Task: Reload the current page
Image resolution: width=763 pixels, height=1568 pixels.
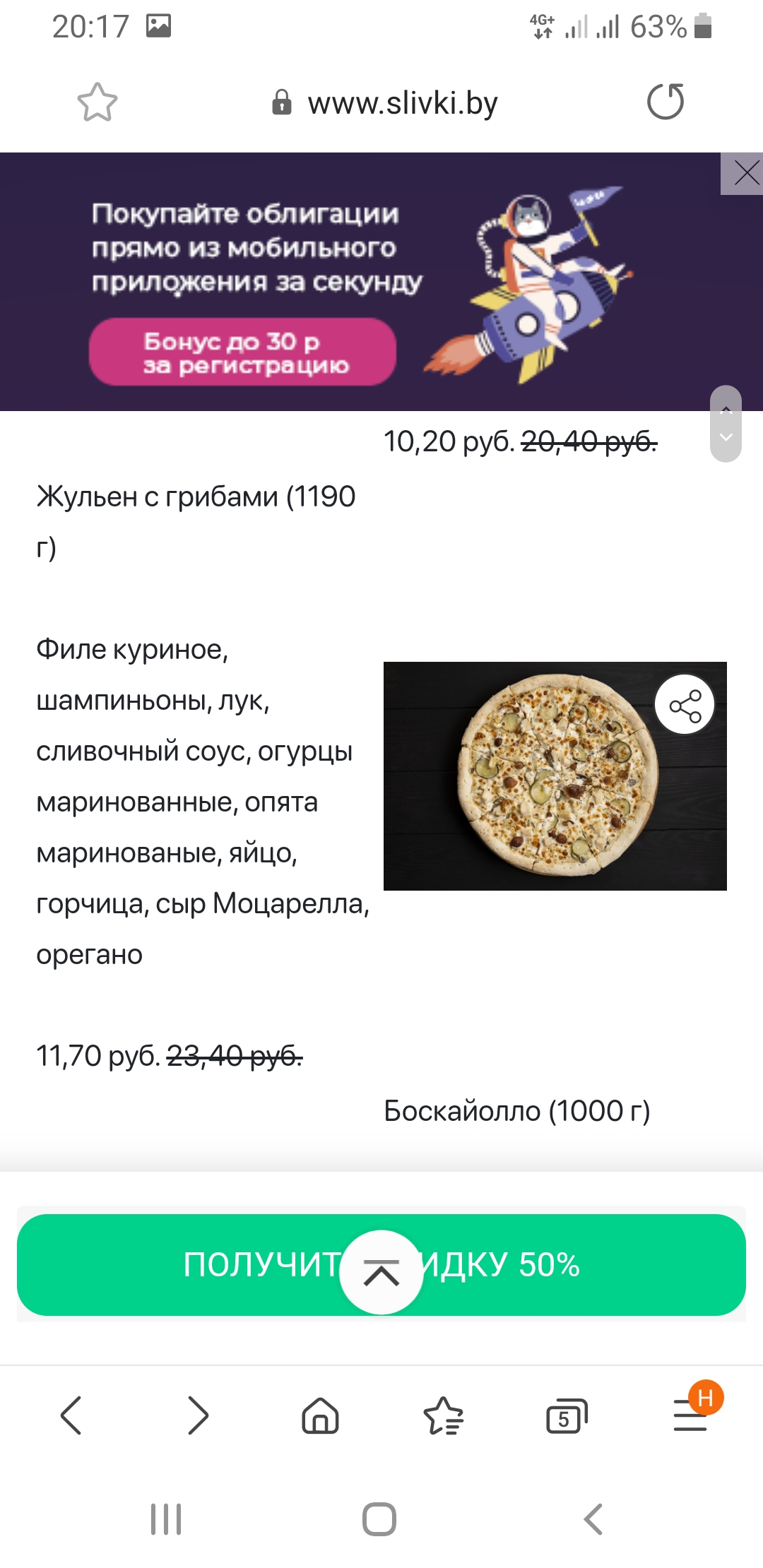Action: click(x=665, y=102)
